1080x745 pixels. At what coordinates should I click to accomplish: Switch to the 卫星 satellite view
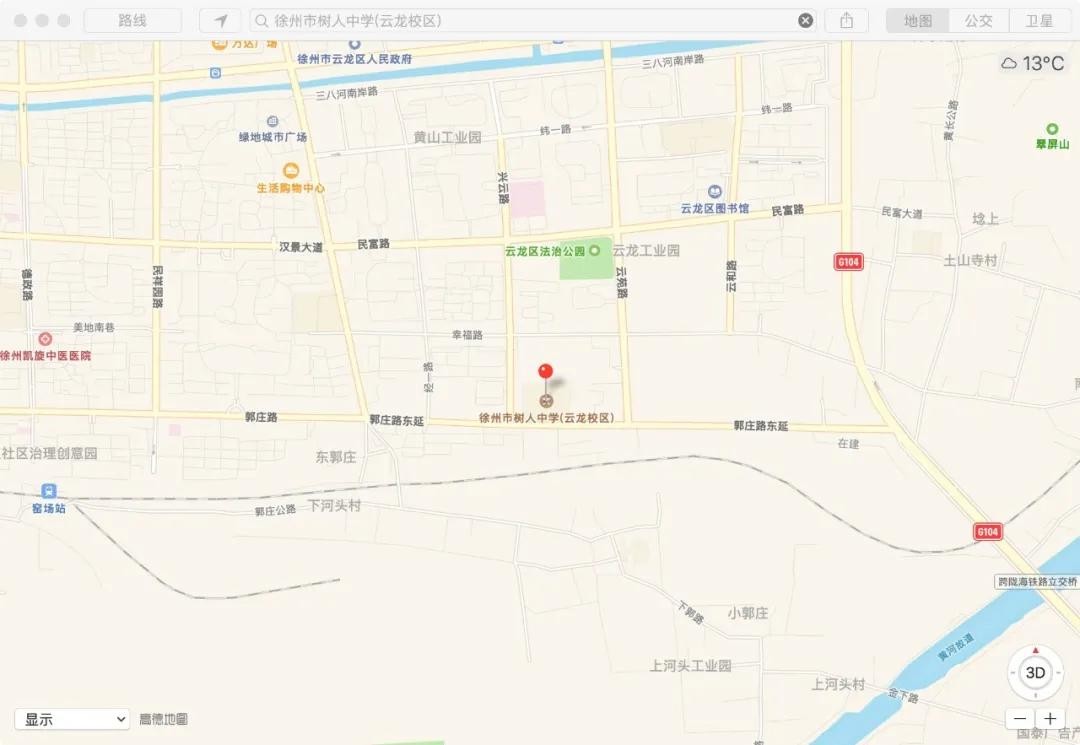click(1038, 20)
